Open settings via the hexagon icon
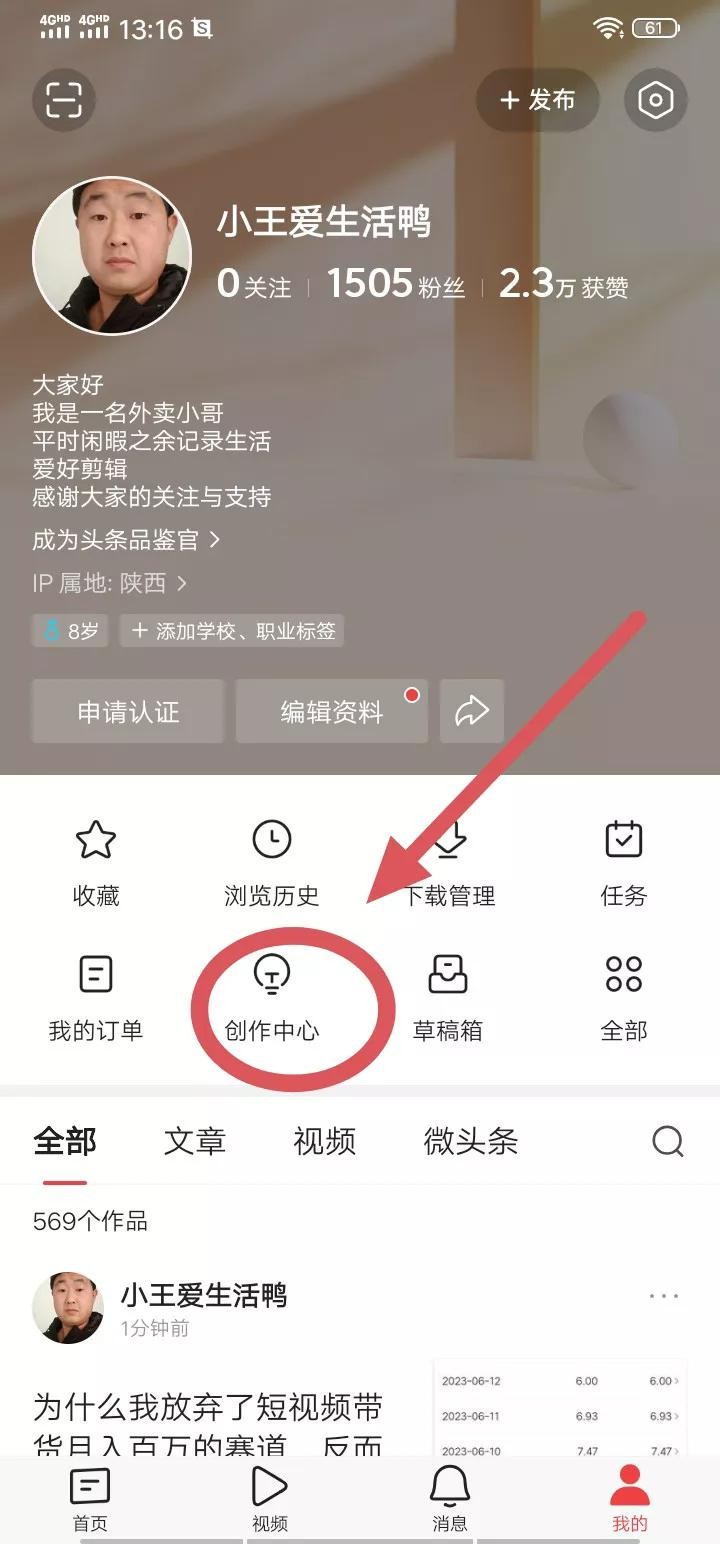The height and width of the screenshot is (1544, 720). pyautogui.click(x=656, y=100)
